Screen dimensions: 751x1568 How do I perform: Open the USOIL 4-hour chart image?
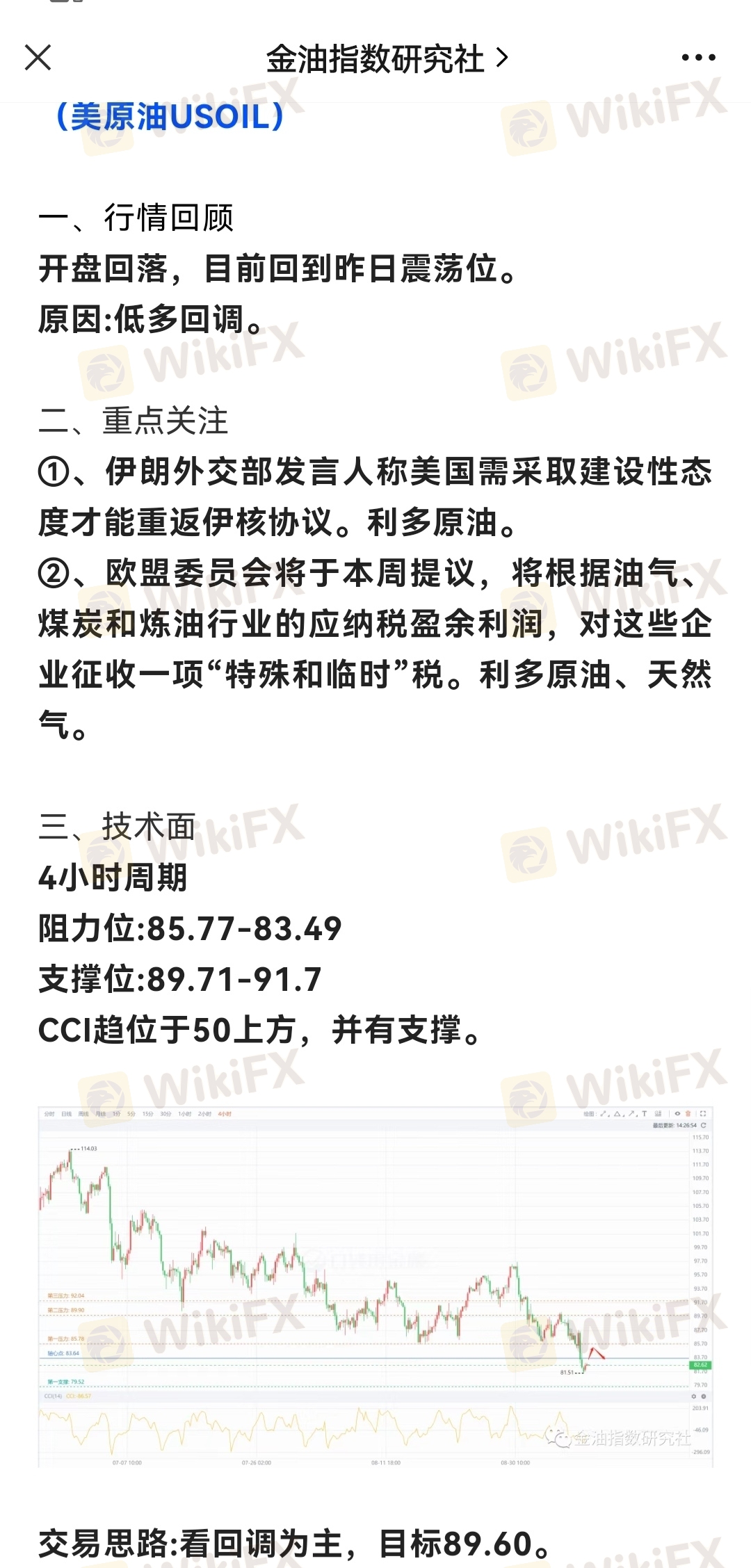(x=375, y=1286)
